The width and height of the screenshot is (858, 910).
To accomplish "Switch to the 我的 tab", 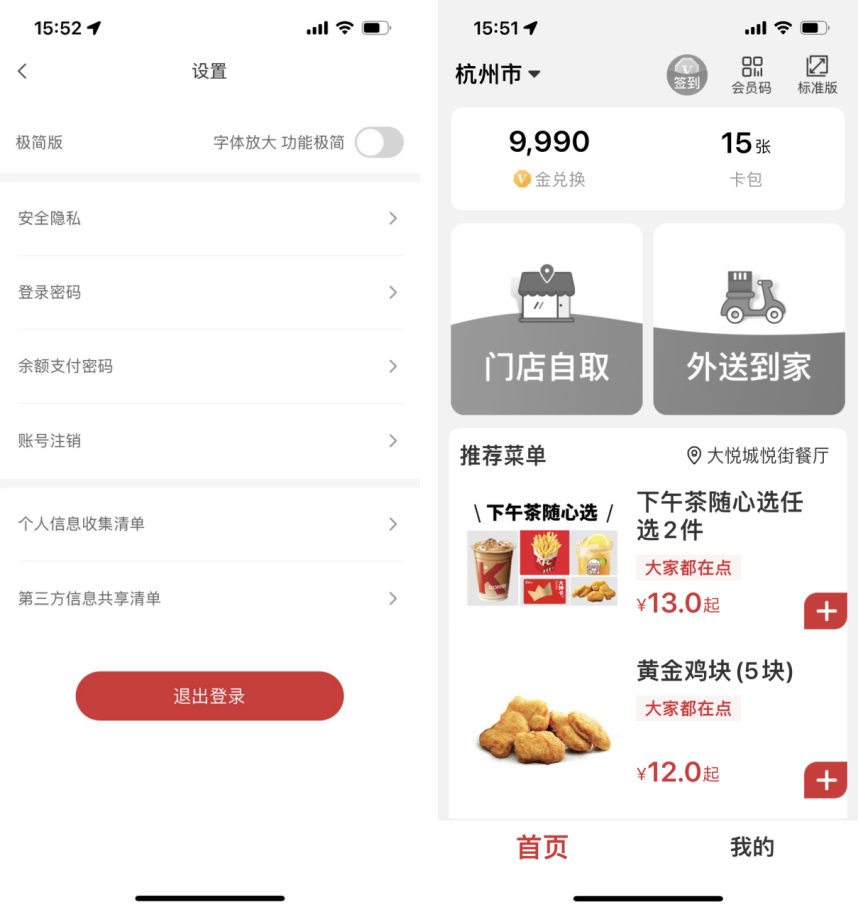I will 752,847.
